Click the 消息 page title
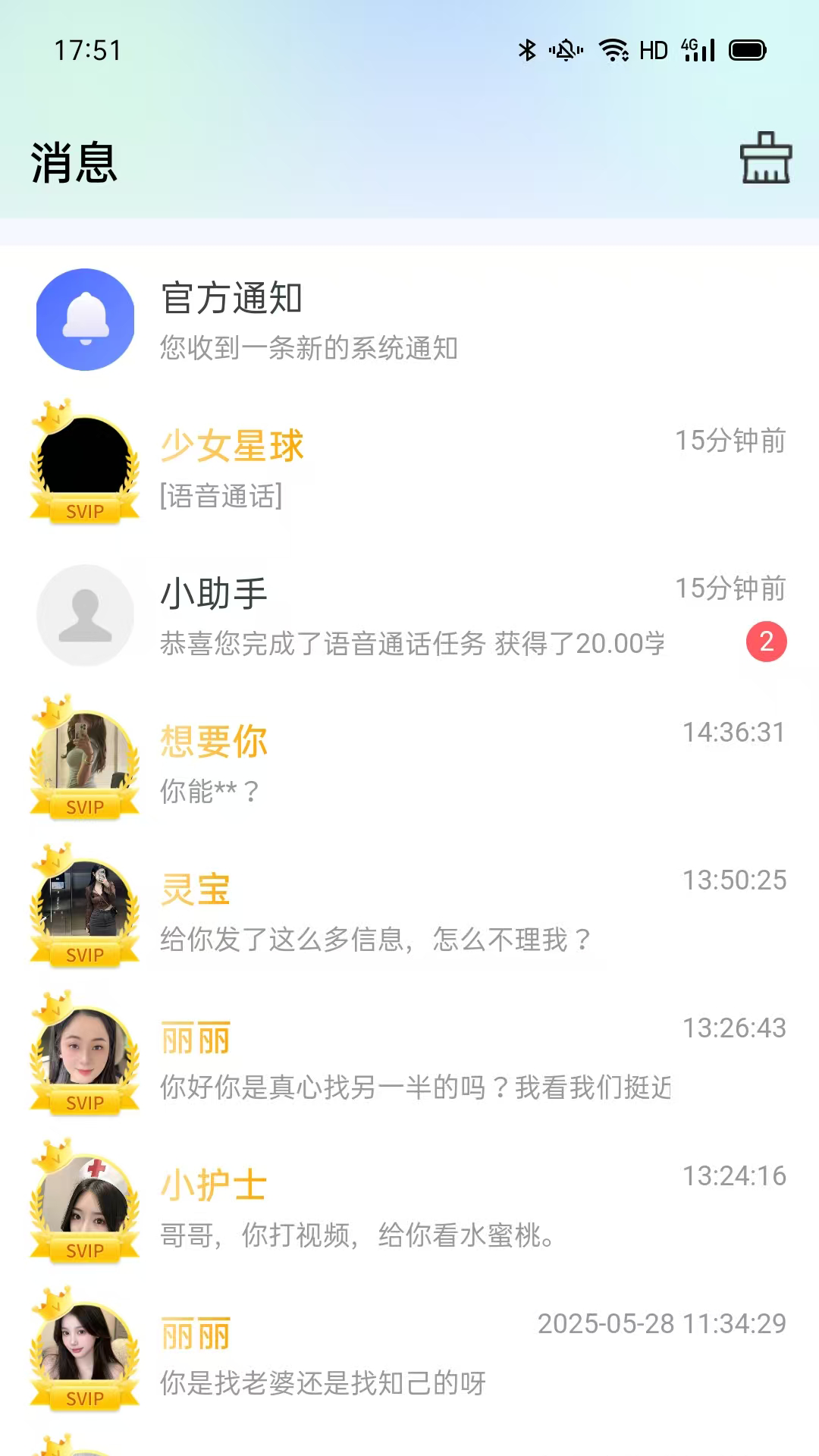Image resolution: width=819 pixels, height=1456 pixels. pyautogui.click(x=74, y=163)
